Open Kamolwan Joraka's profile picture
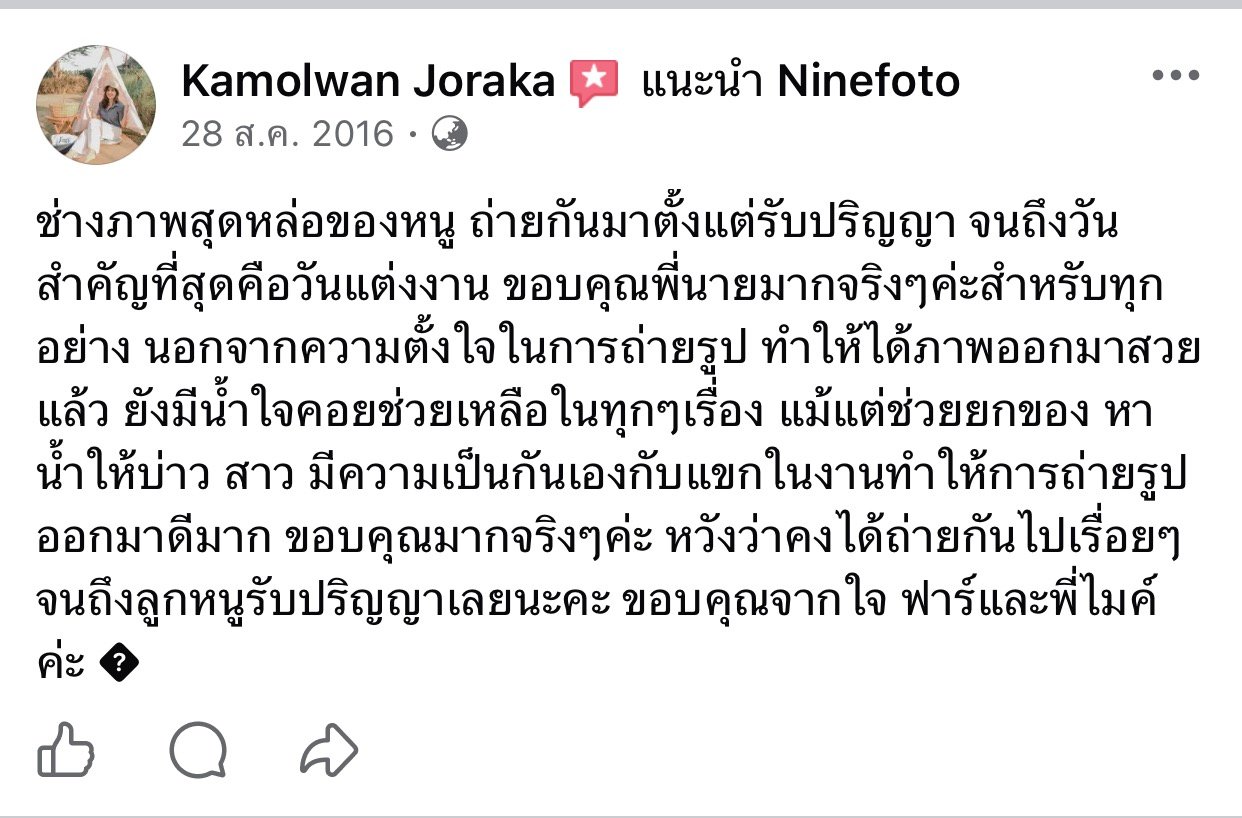The height and width of the screenshot is (818, 1242). (x=96, y=104)
